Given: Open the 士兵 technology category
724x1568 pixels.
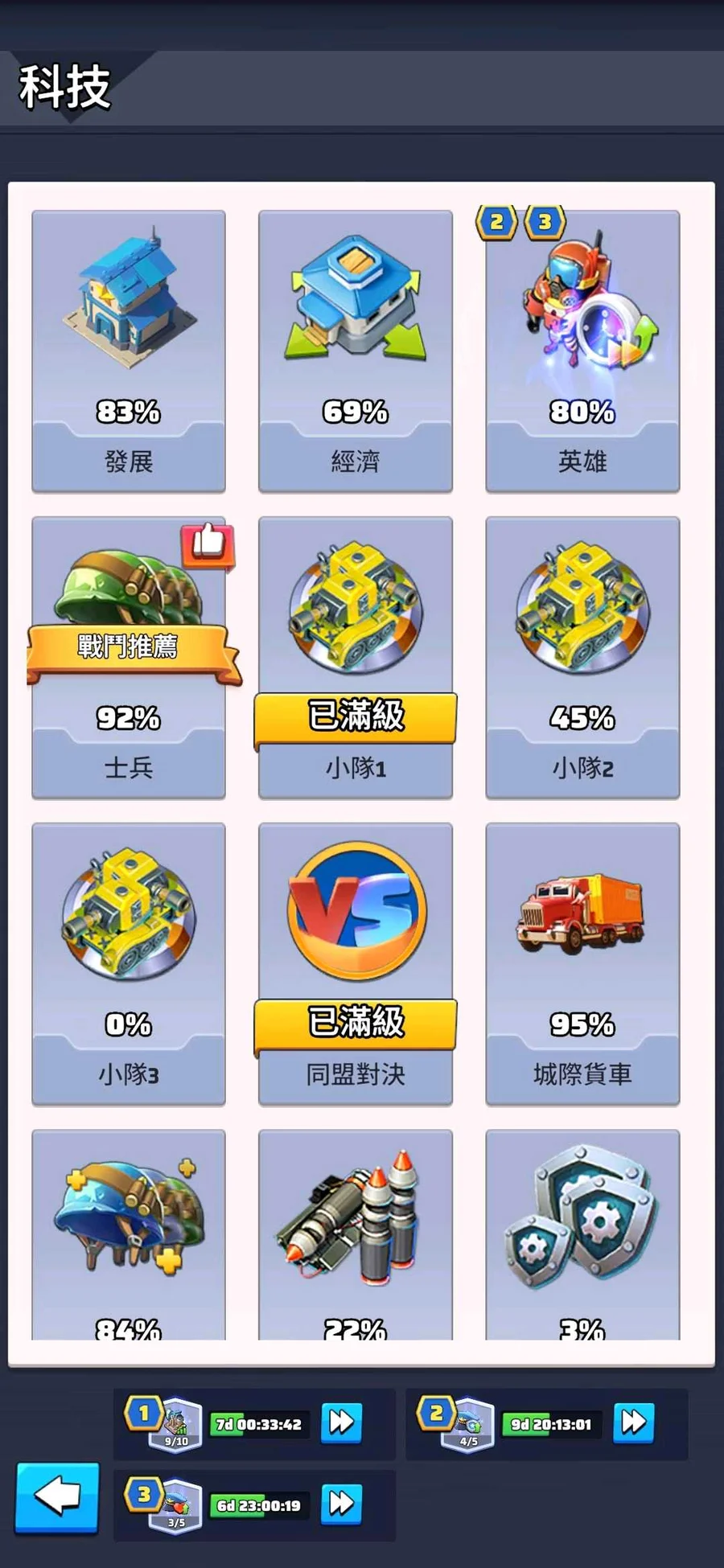Looking at the screenshot, I should [129, 657].
